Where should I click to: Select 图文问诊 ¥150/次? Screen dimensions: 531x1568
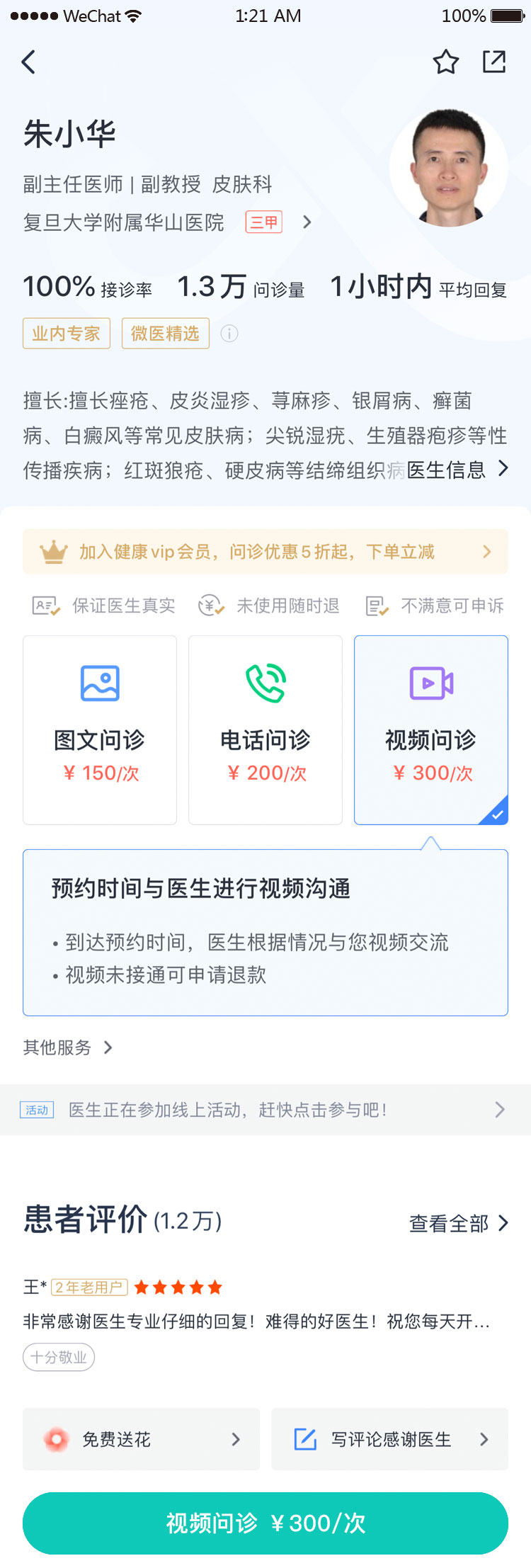[100, 729]
